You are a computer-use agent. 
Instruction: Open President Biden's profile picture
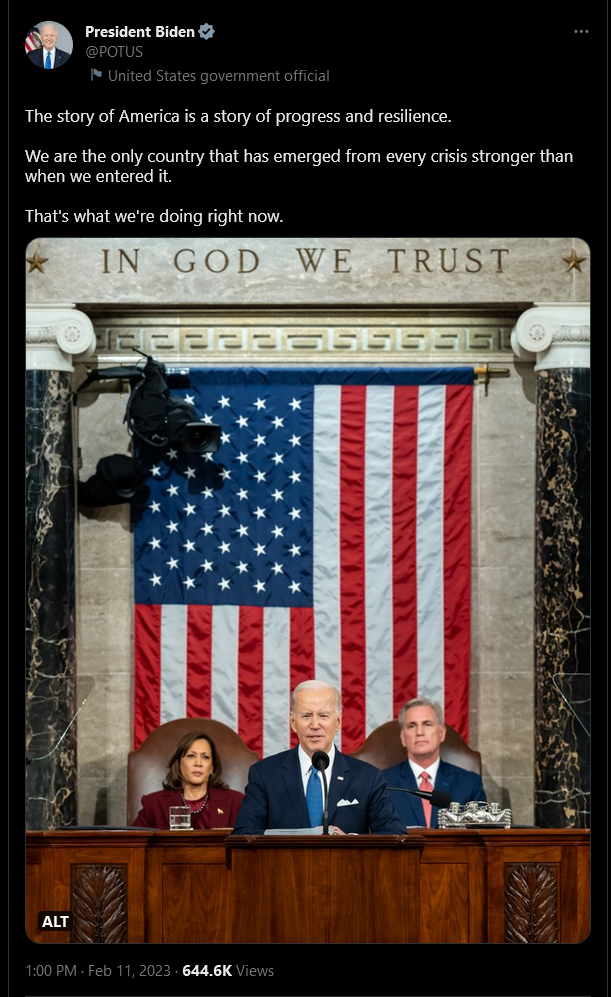(x=48, y=45)
